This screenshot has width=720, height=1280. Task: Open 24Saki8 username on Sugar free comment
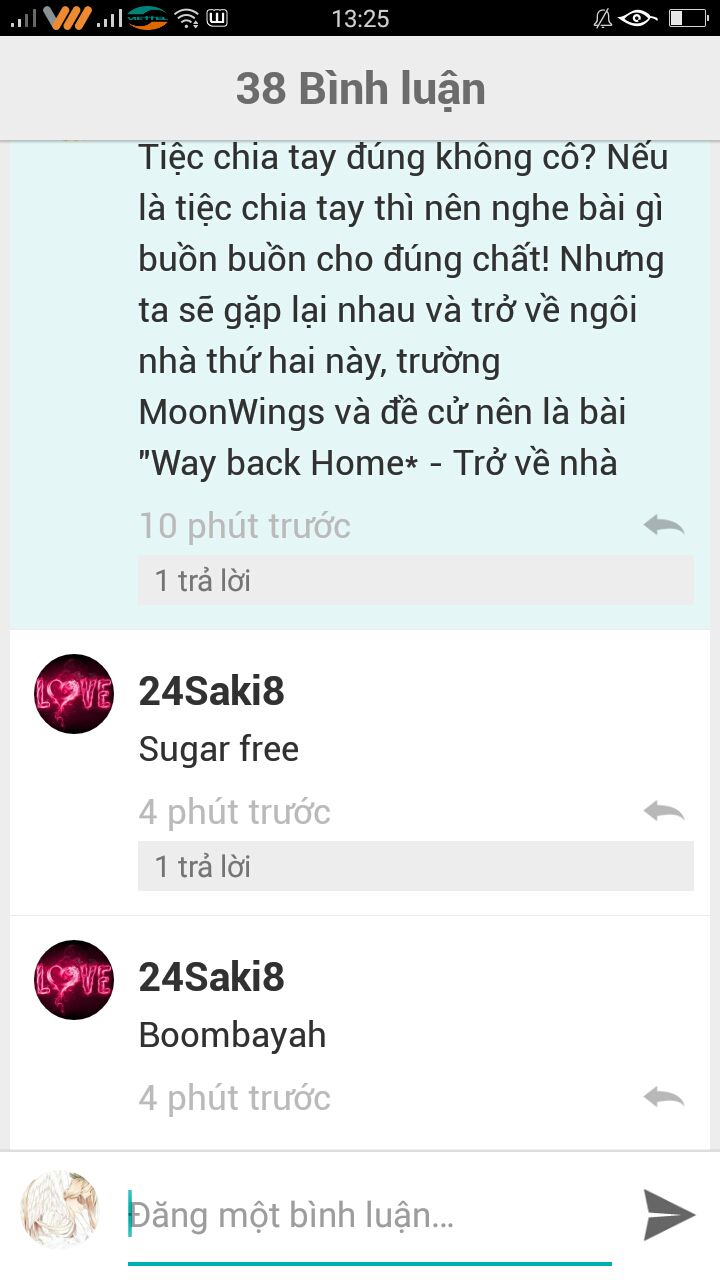pos(211,691)
